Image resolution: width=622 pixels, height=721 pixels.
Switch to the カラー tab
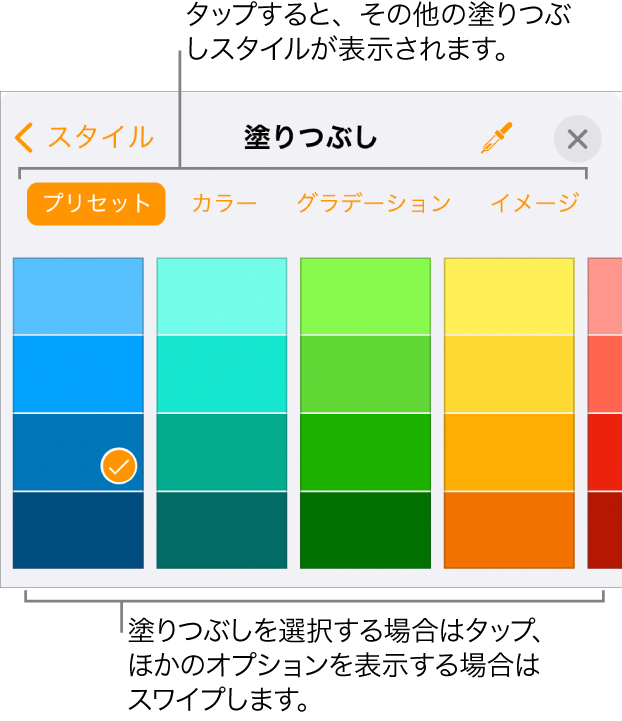click(224, 203)
